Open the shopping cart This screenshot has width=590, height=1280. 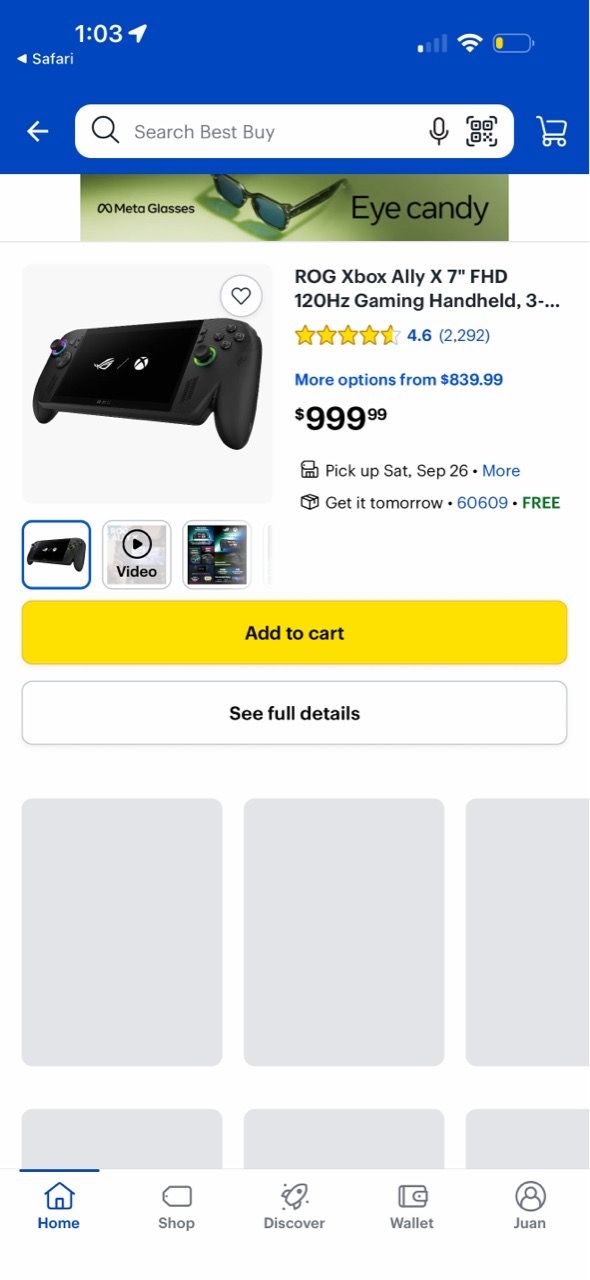[x=552, y=131]
